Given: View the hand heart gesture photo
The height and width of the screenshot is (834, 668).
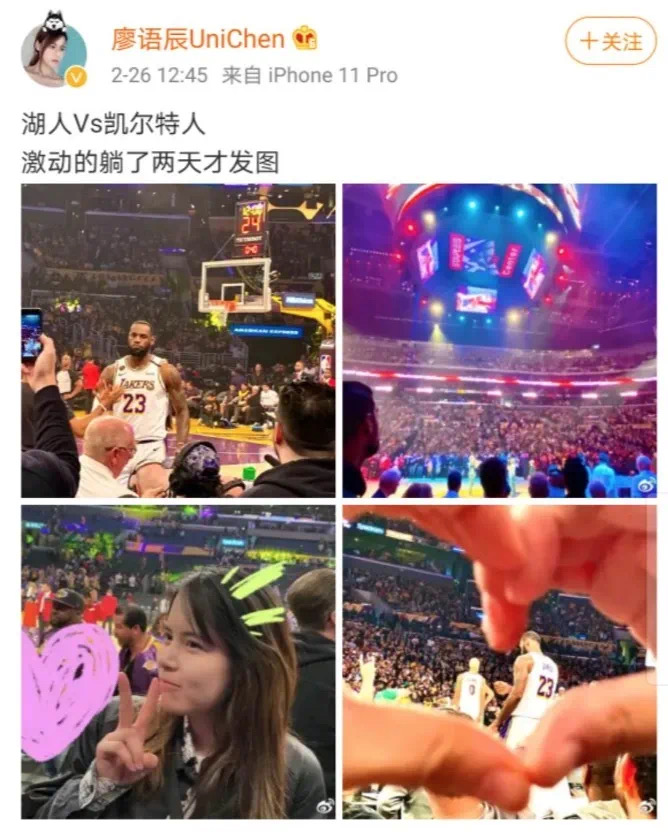Looking at the screenshot, I should pos(499,661).
